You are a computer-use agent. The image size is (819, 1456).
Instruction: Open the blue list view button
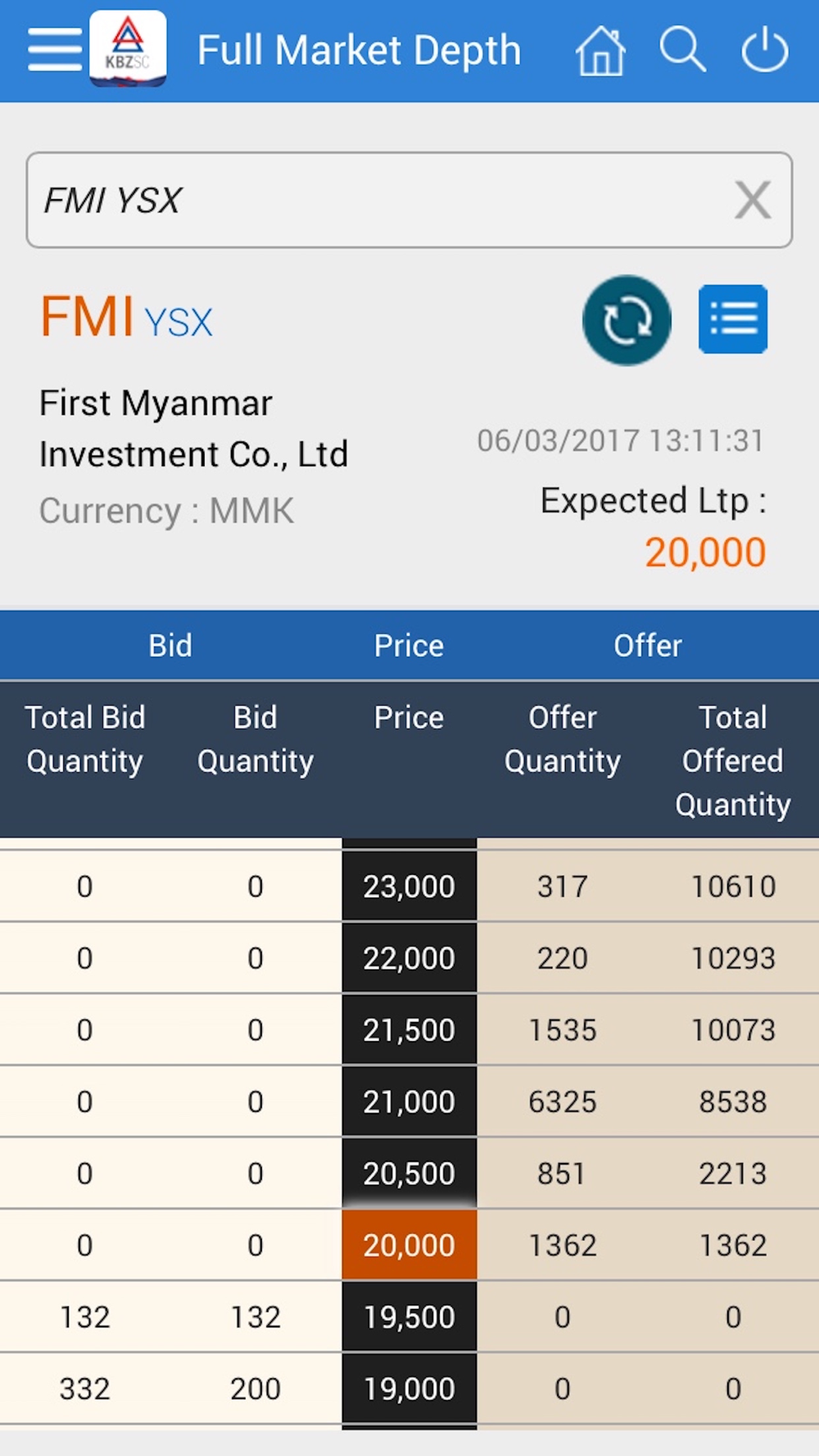click(x=733, y=319)
